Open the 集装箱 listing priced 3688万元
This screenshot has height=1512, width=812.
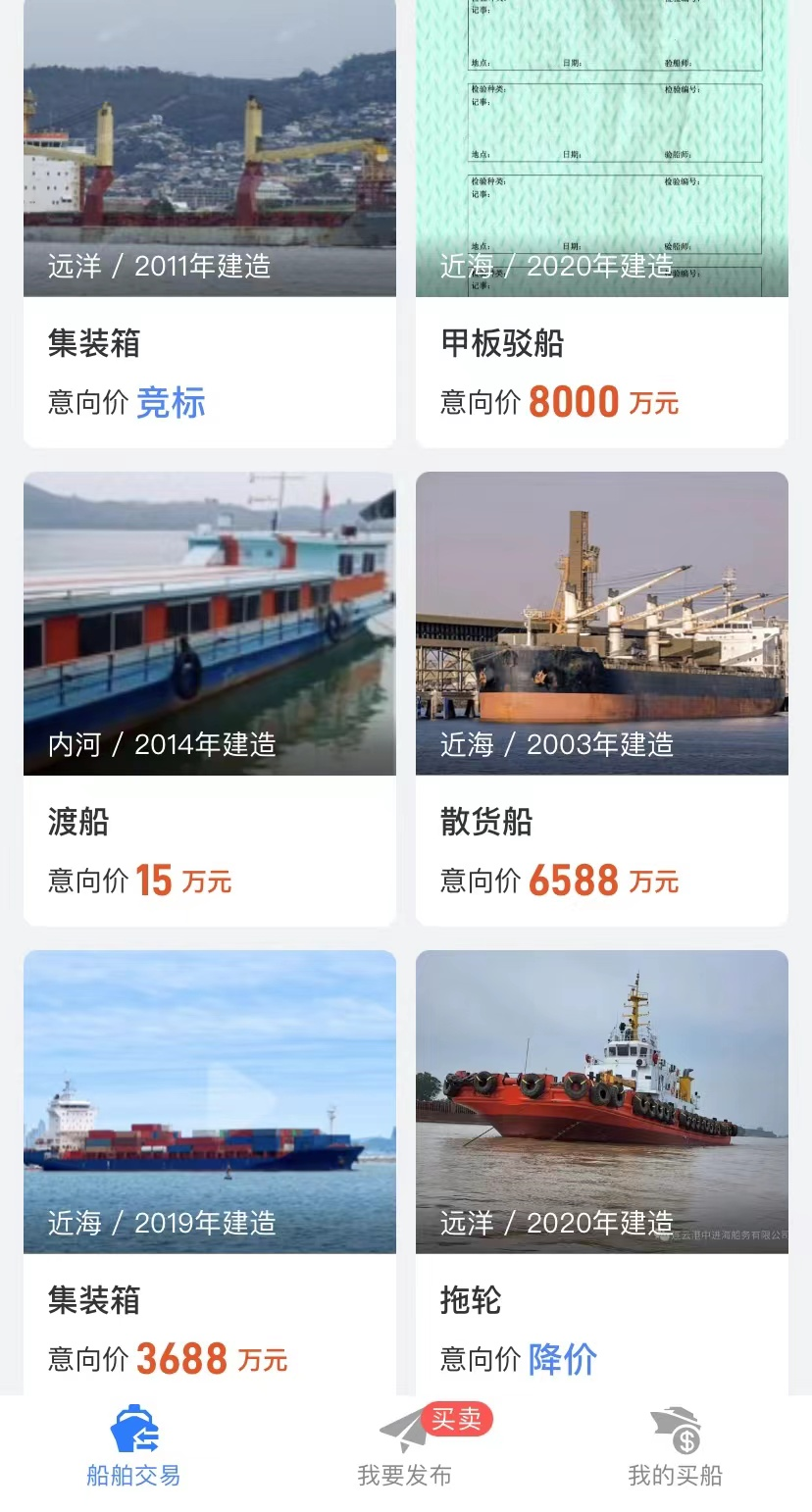coord(209,1172)
